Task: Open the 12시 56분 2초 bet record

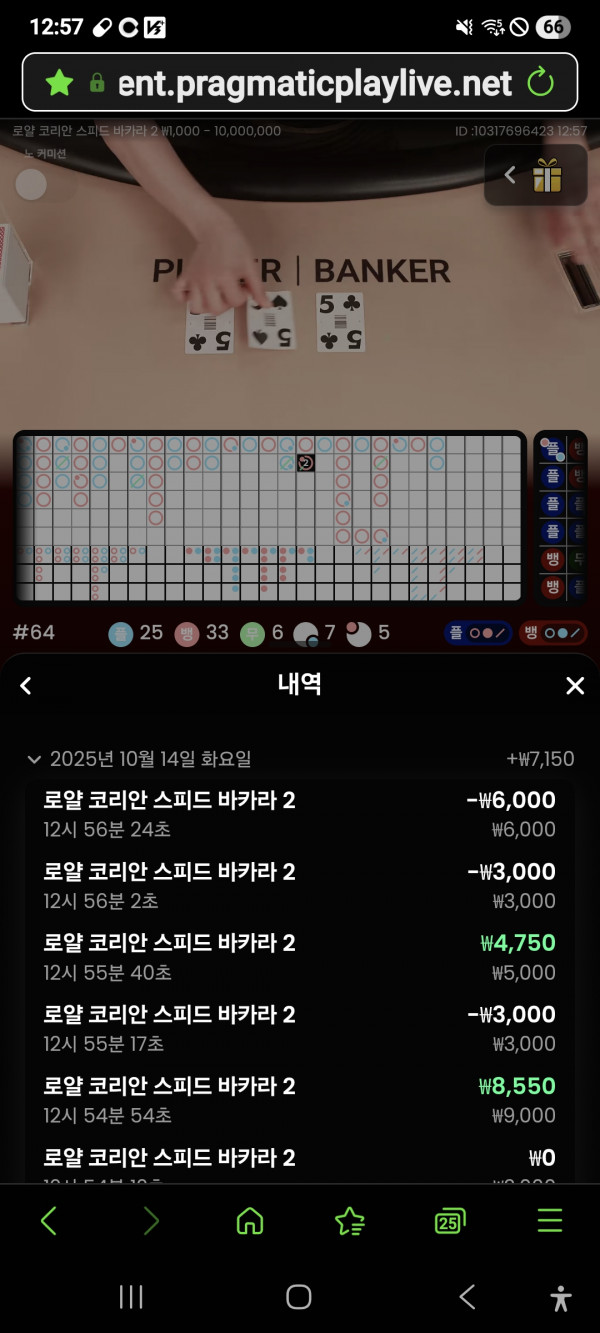Action: [300, 885]
